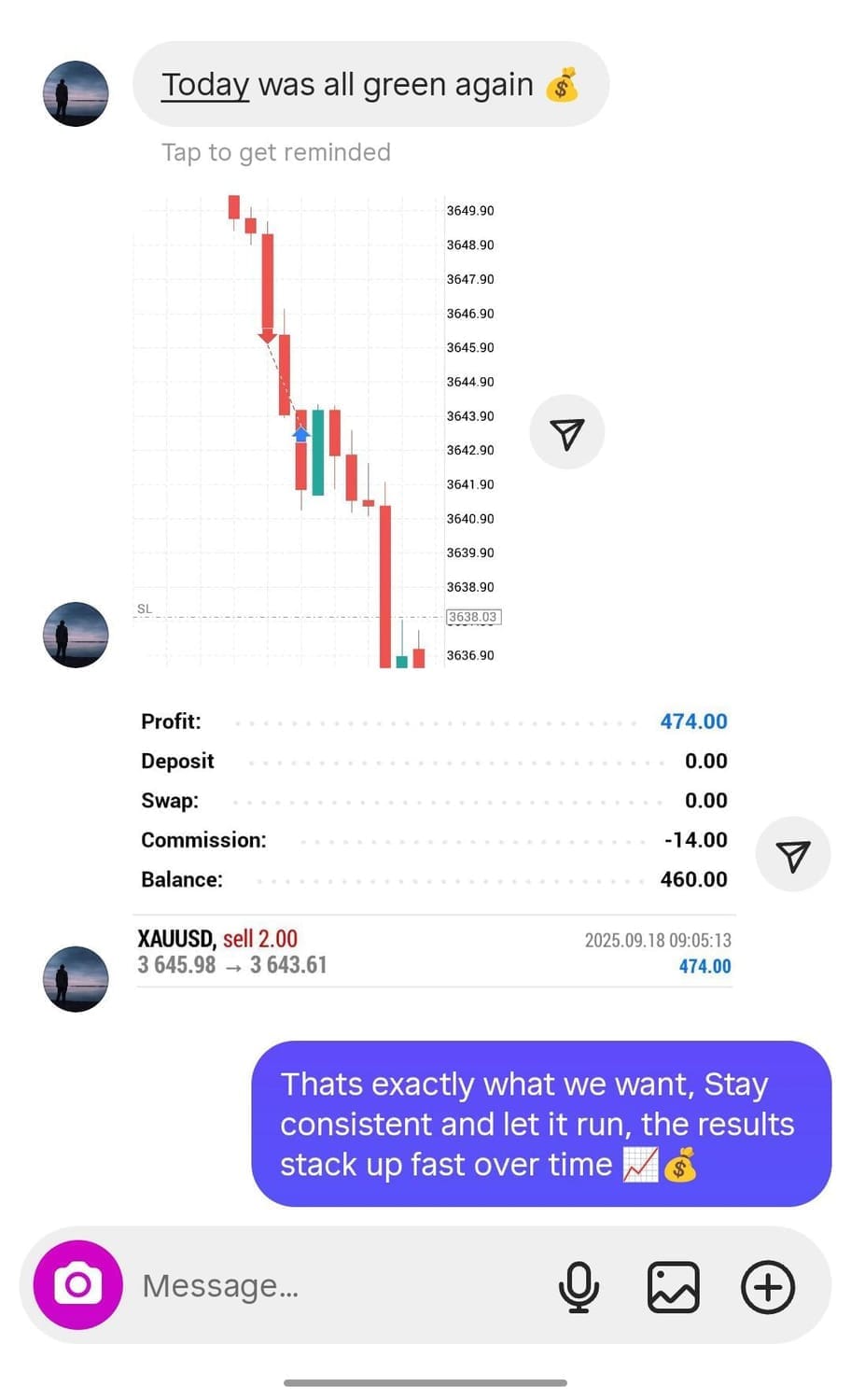The height and width of the screenshot is (1400, 851).
Task: Tap to get reminded
Action: [276, 152]
